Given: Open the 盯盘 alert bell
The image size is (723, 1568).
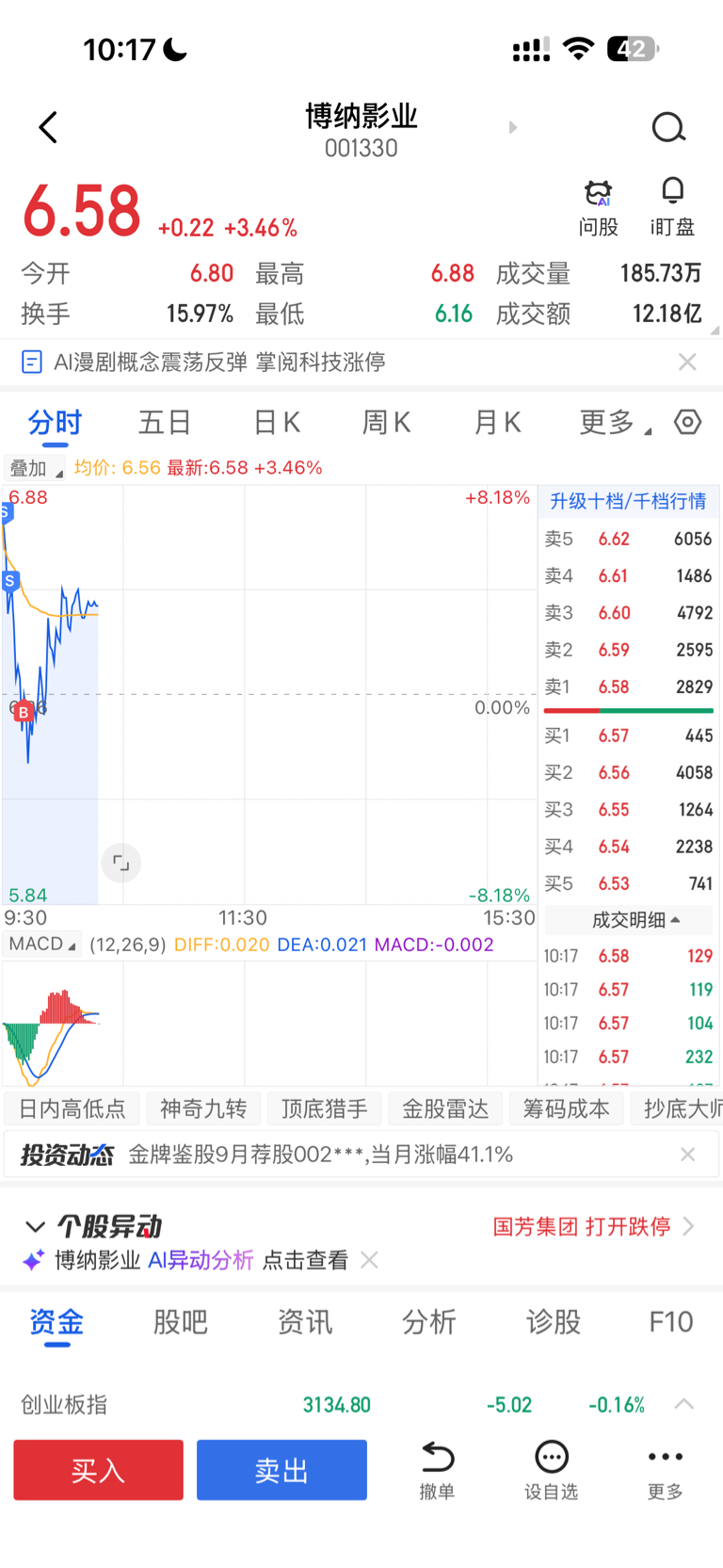Looking at the screenshot, I should (672, 208).
